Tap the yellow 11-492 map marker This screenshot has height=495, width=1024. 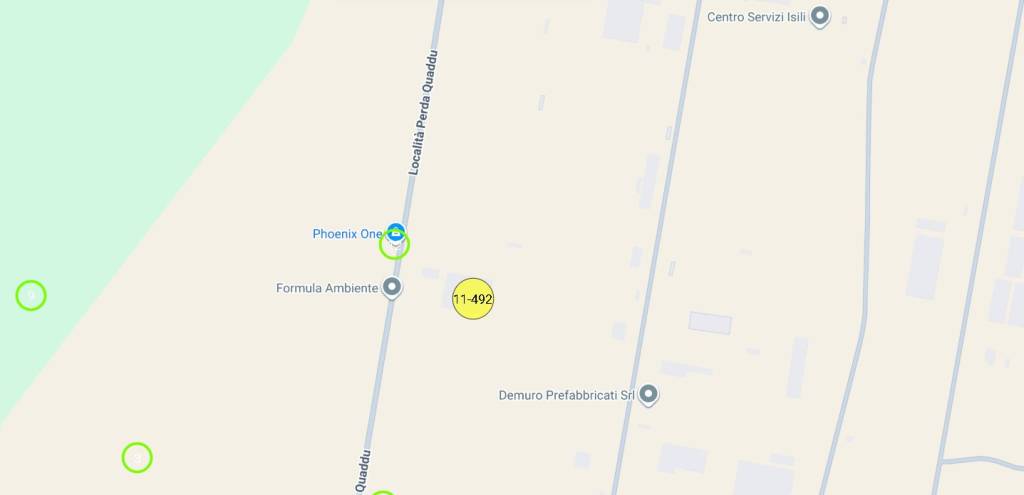click(473, 299)
